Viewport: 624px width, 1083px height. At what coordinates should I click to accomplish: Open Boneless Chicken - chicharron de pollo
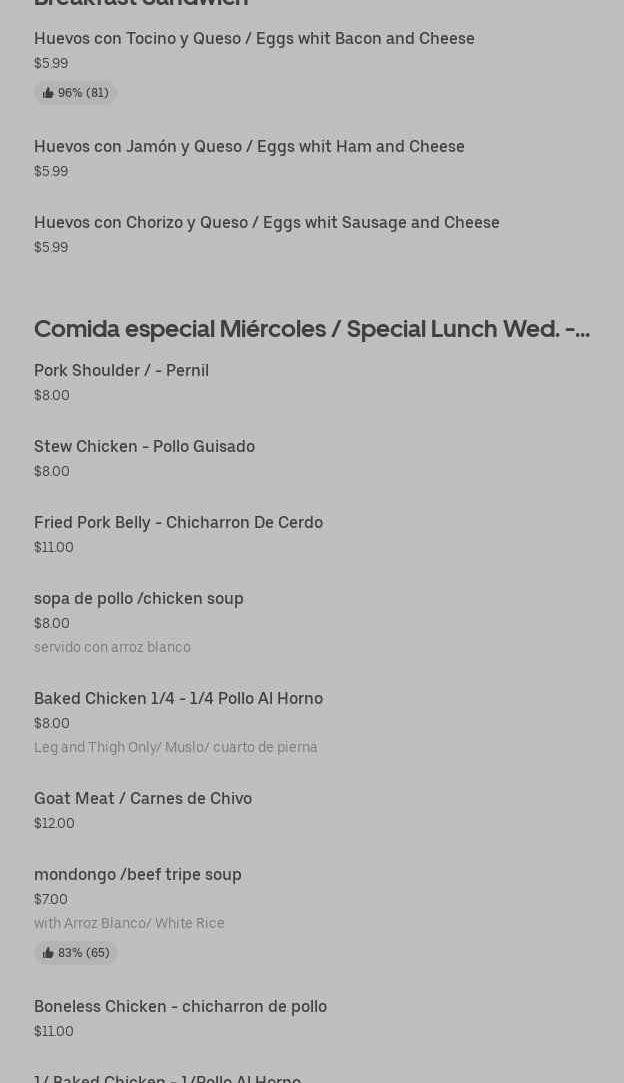click(x=180, y=1007)
